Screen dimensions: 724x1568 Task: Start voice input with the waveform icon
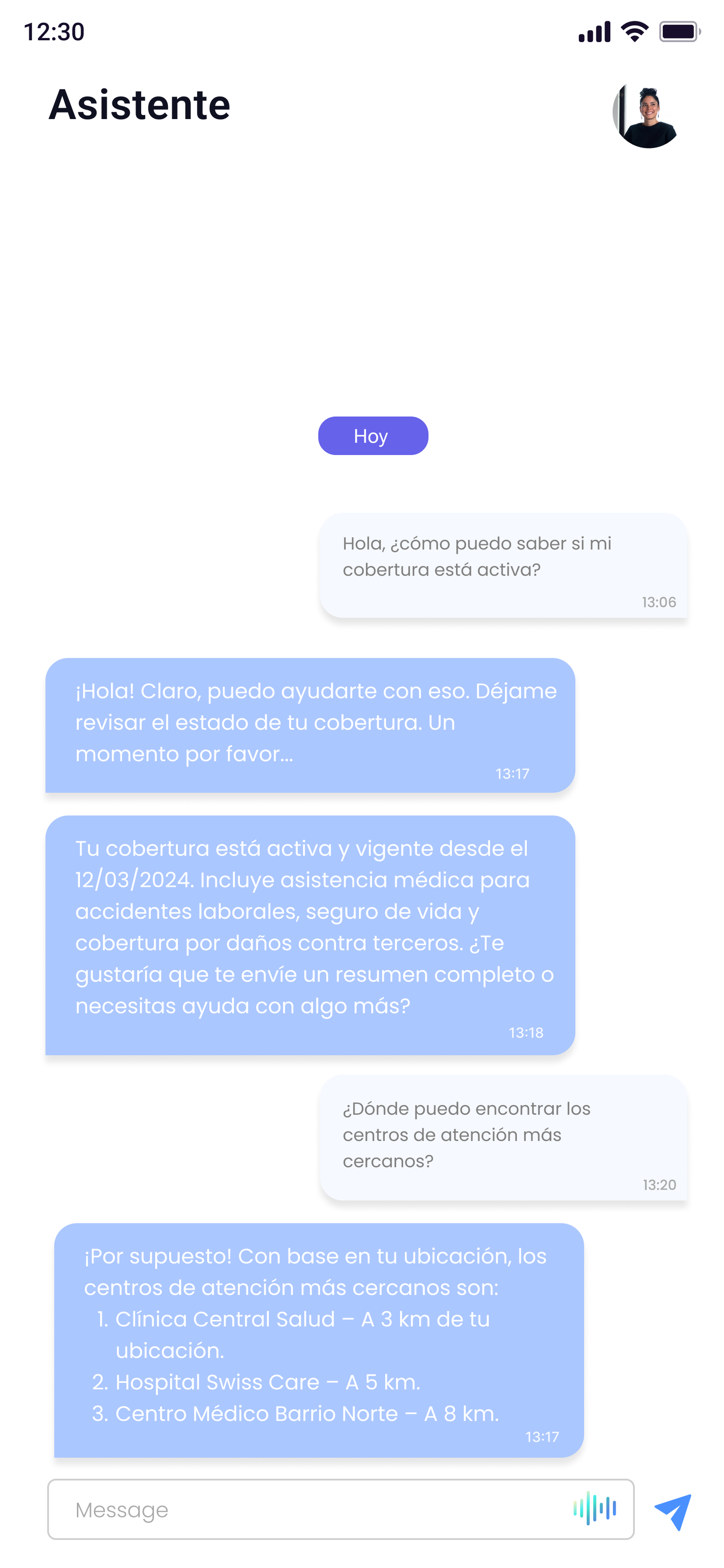tap(595, 1508)
